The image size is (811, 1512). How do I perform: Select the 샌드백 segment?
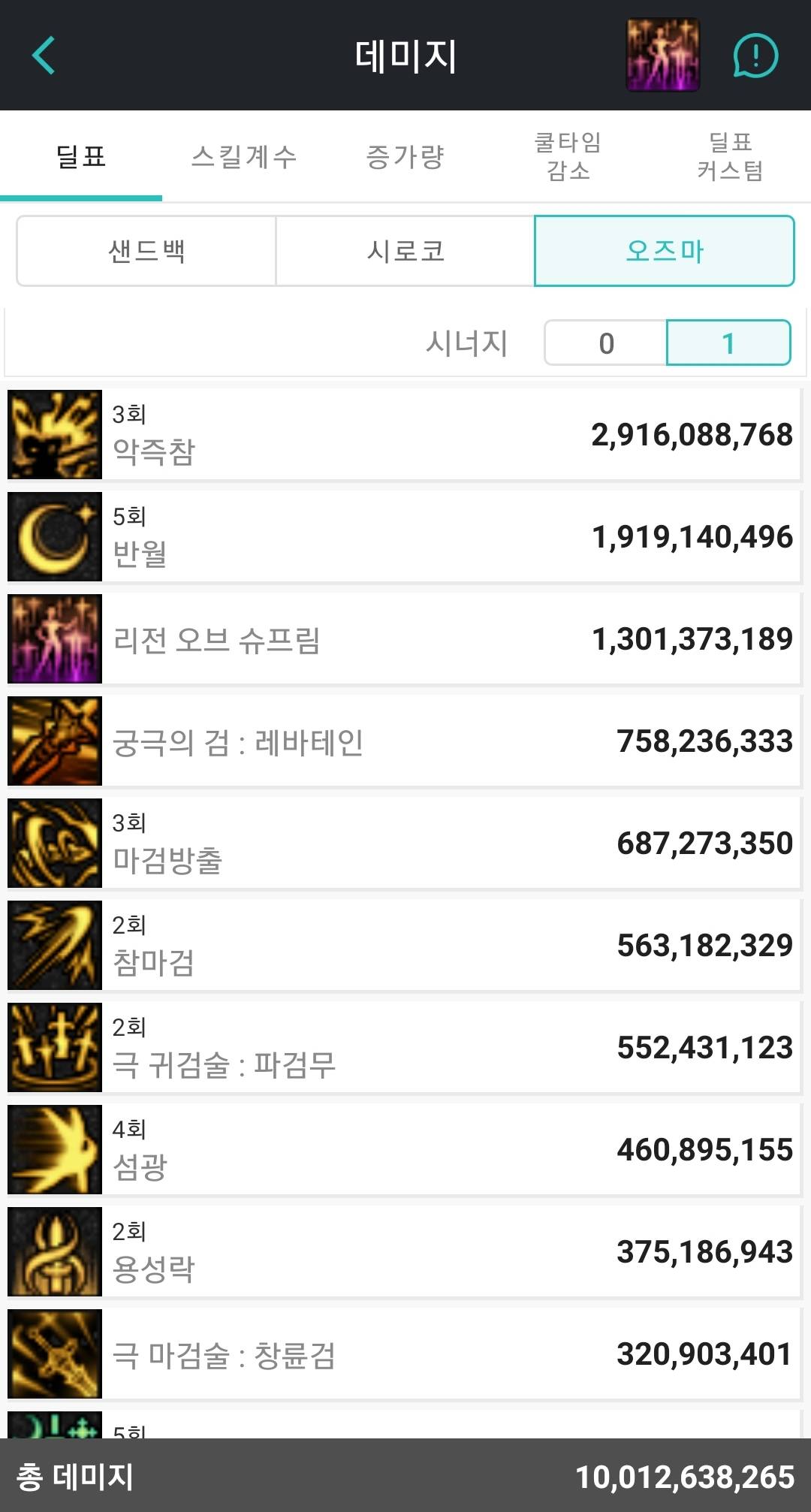146,251
